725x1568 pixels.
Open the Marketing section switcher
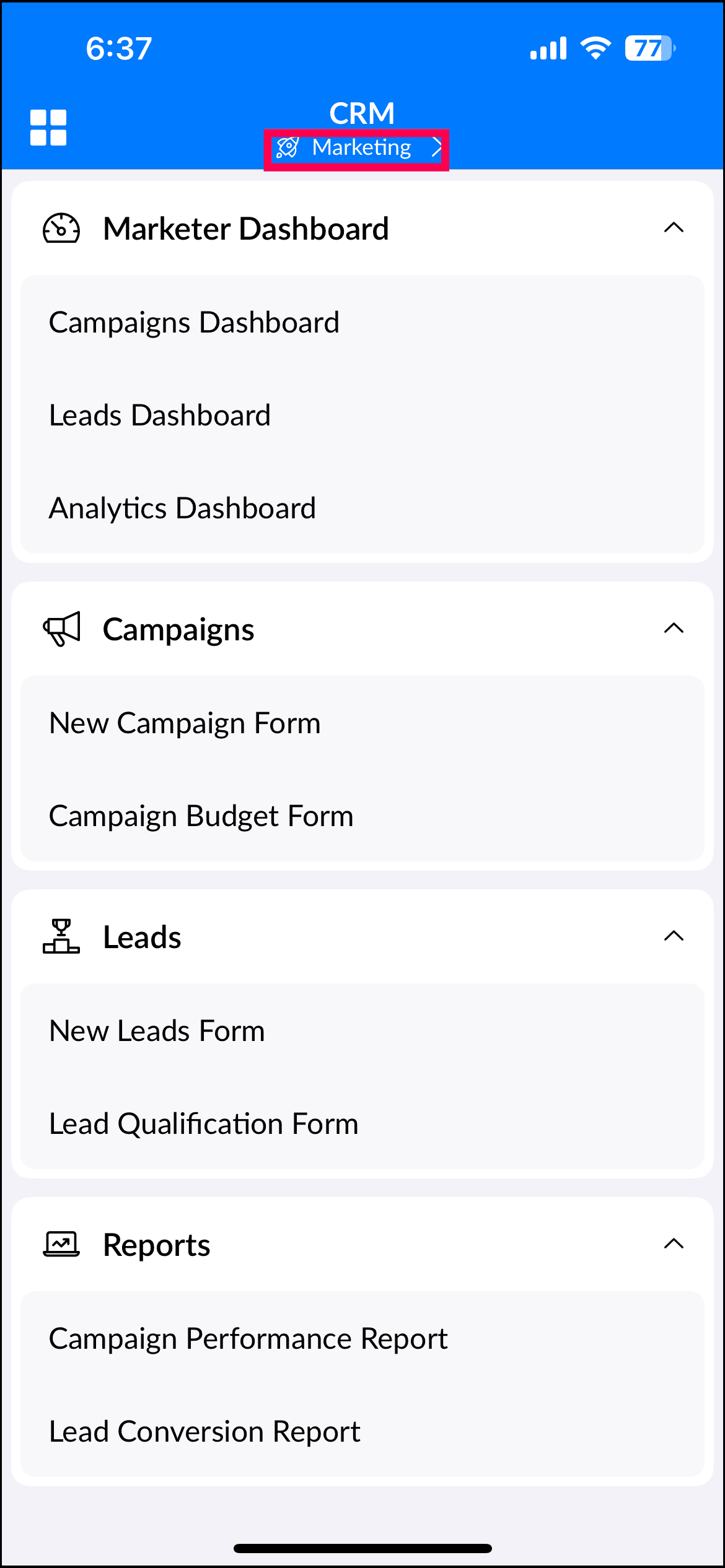pyautogui.click(x=358, y=149)
